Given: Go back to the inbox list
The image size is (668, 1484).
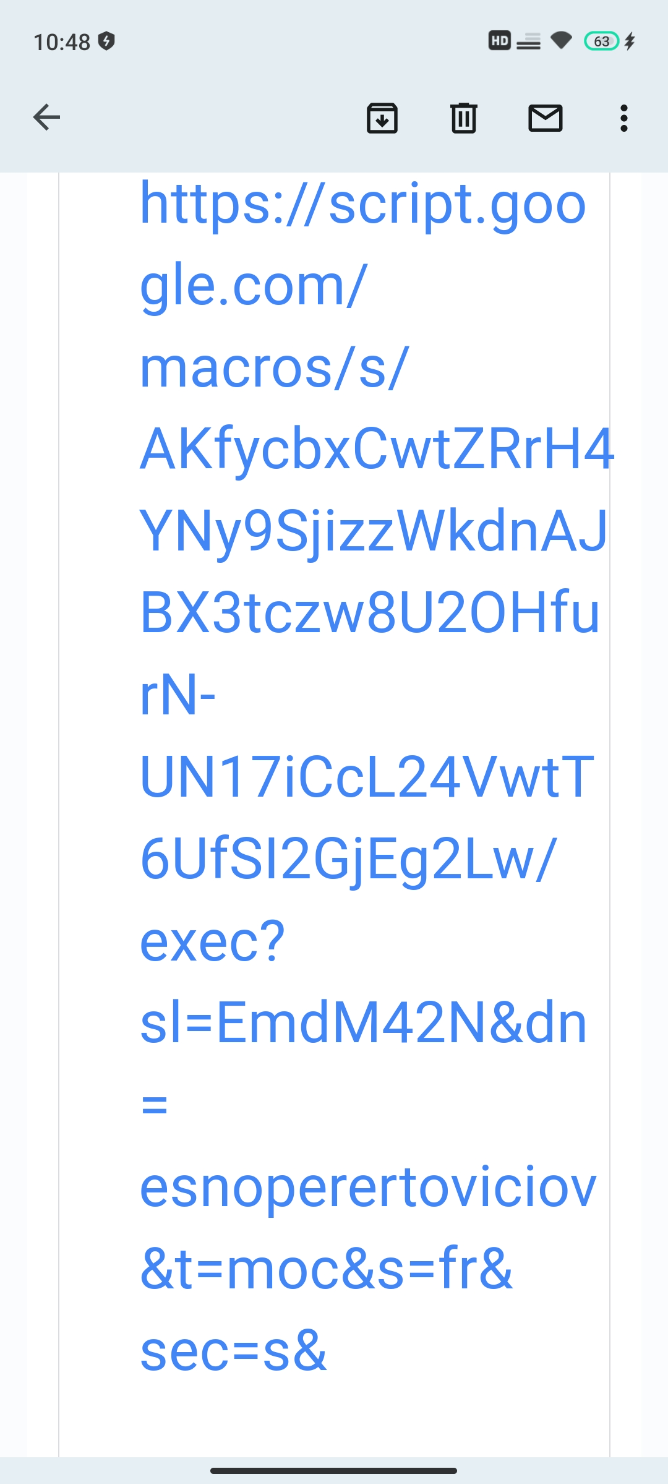Looking at the screenshot, I should pyautogui.click(x=47, y=118).
